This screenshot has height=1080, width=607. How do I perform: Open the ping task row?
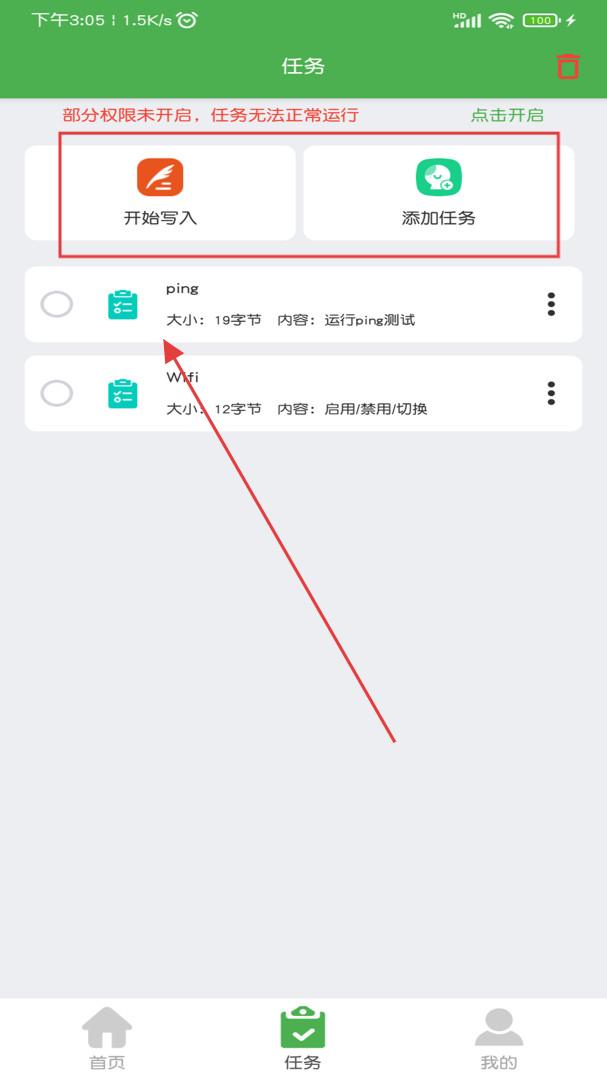pyautogui.click(x=303, y=304)
